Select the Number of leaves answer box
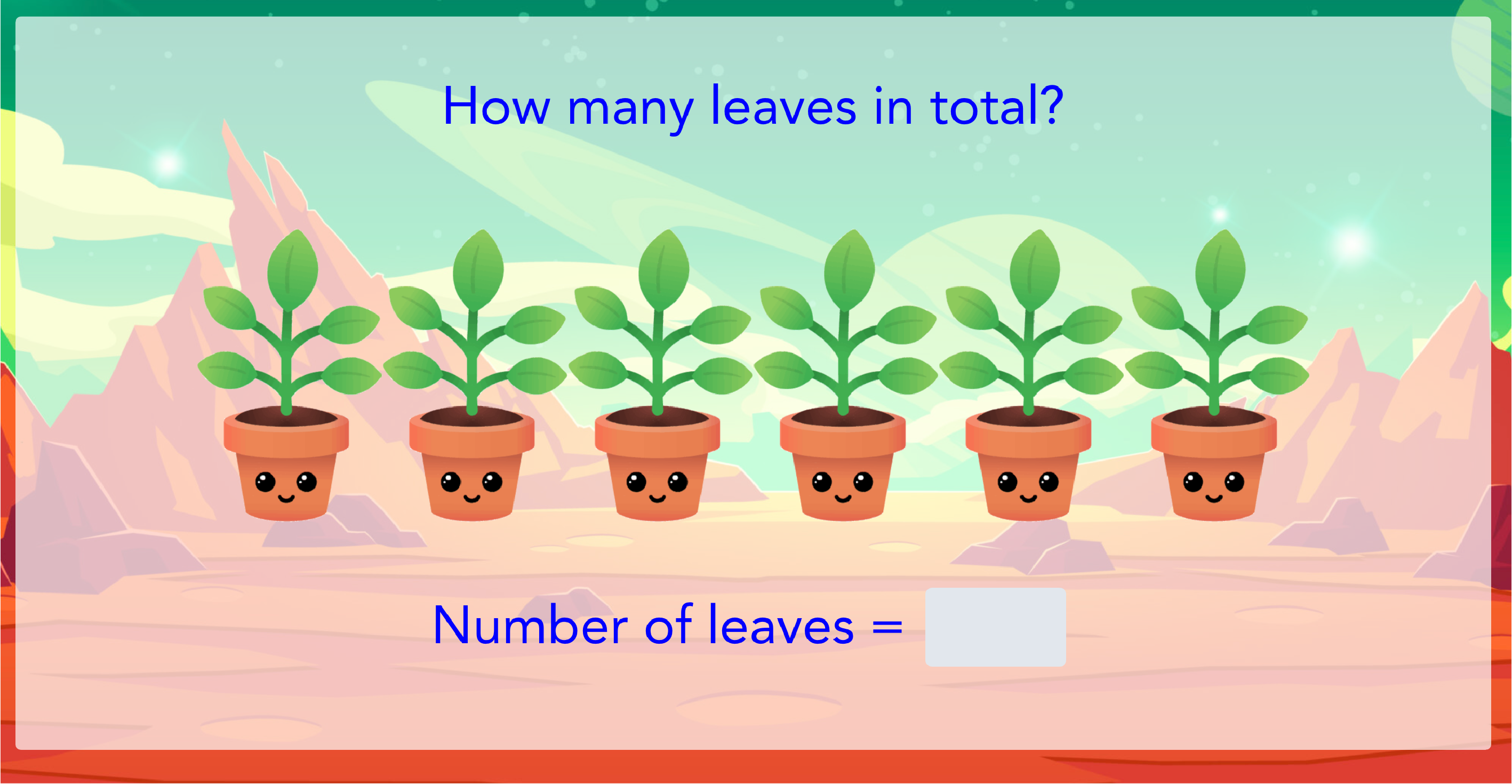Image resolution: width=1512 pixels, height=784 pixels. pyautogui.click(x=995, y=627)
